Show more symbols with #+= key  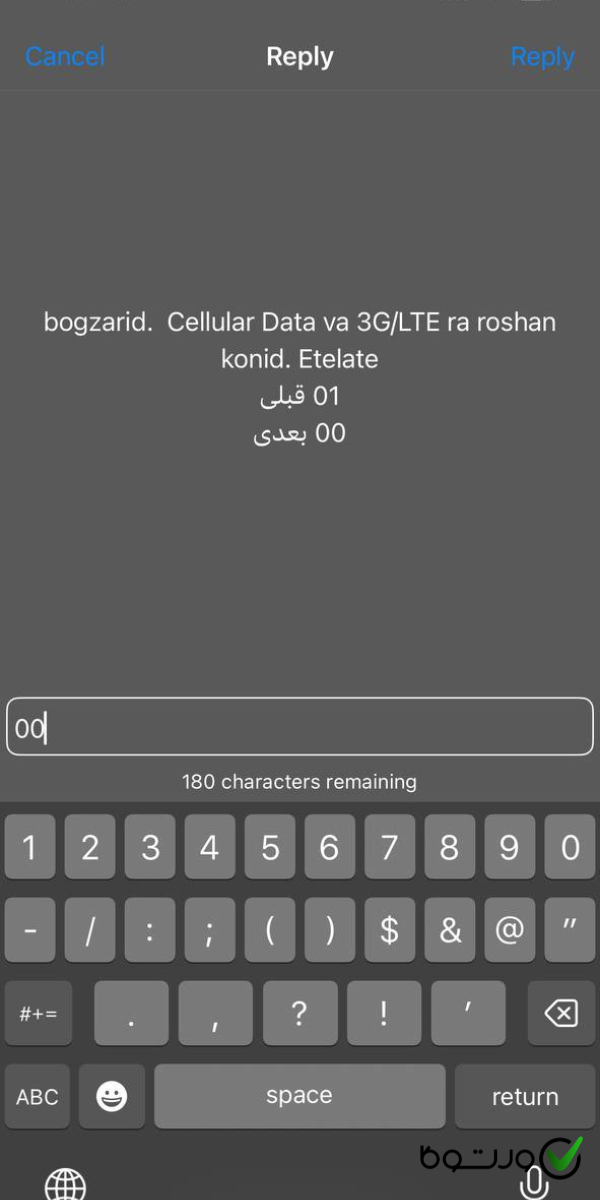pyautogui.click(x=38, y=1014)
